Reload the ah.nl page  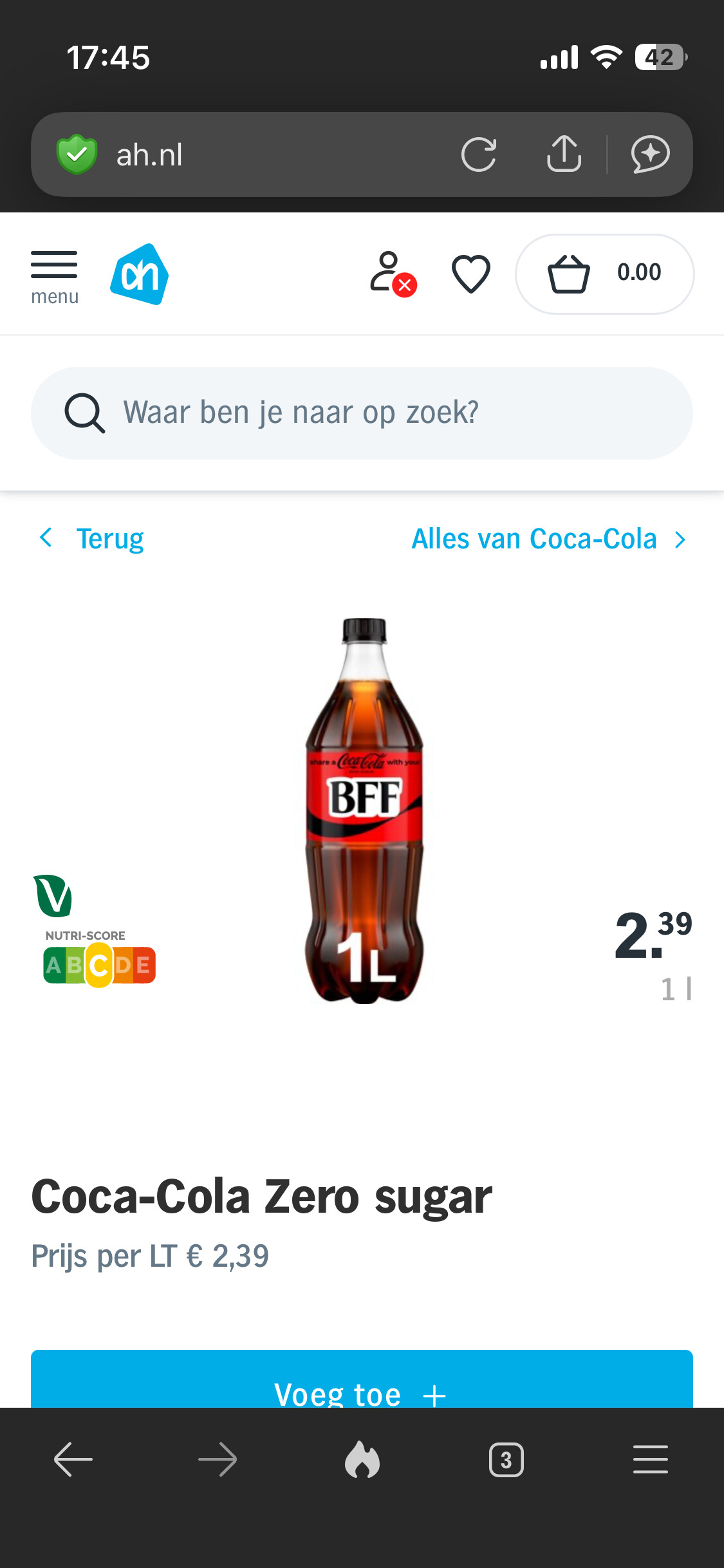pyautogui.click(x=479, y=154)
